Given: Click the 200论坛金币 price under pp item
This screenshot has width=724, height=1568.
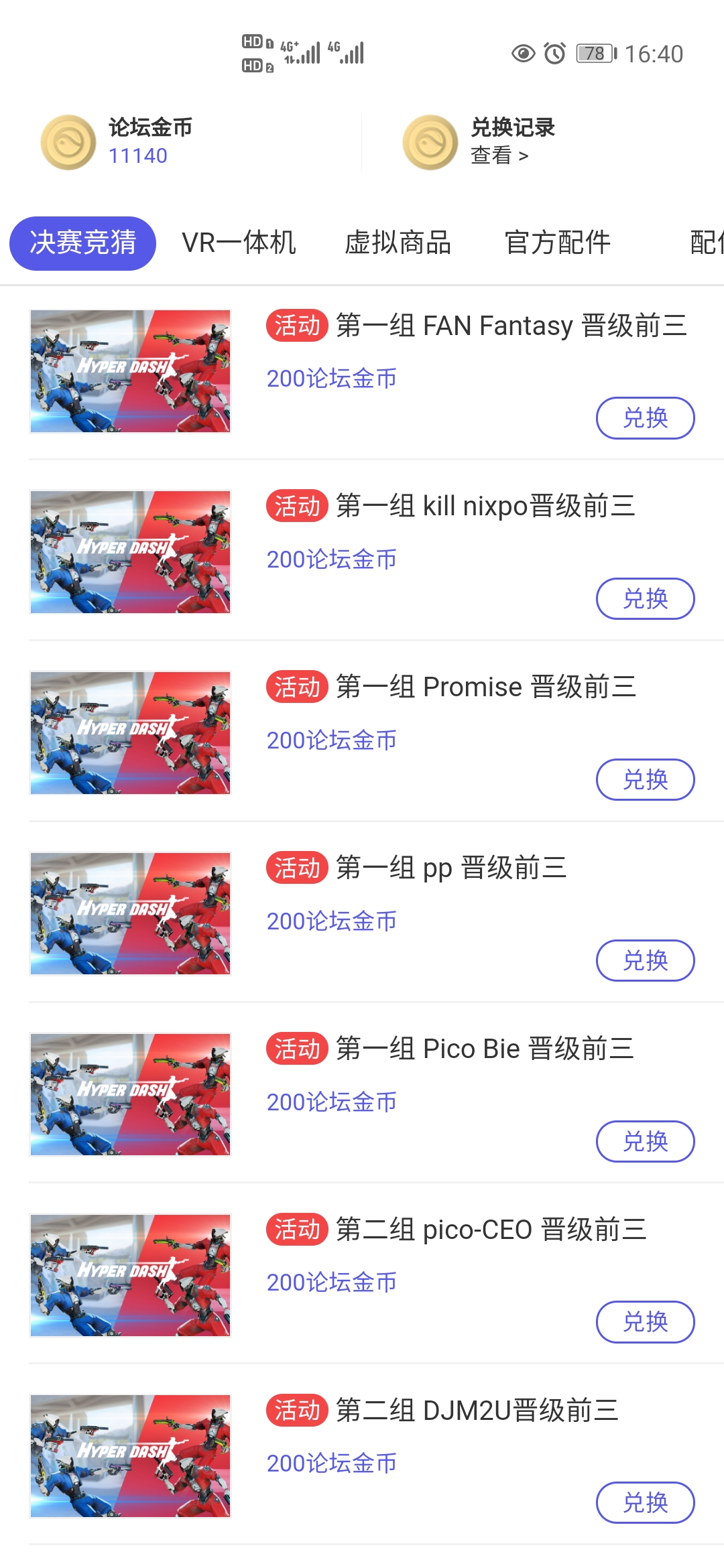Looking at the screenshot, I should [332, 920].
